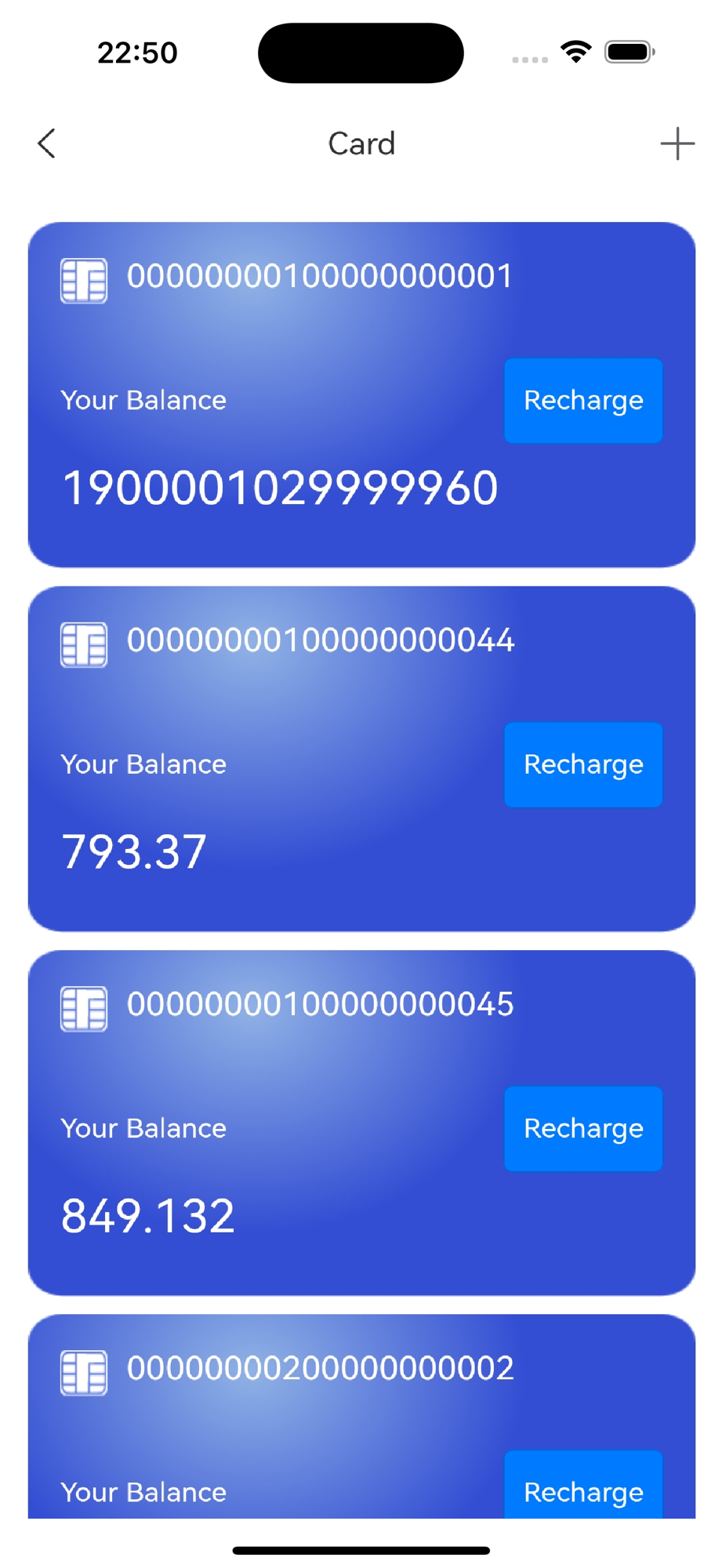The width and height of the screenshot is (722, 1568).
Task: Tap Recharge on card ending 0044
Action: pyautogui.click(x=583, y=764)
